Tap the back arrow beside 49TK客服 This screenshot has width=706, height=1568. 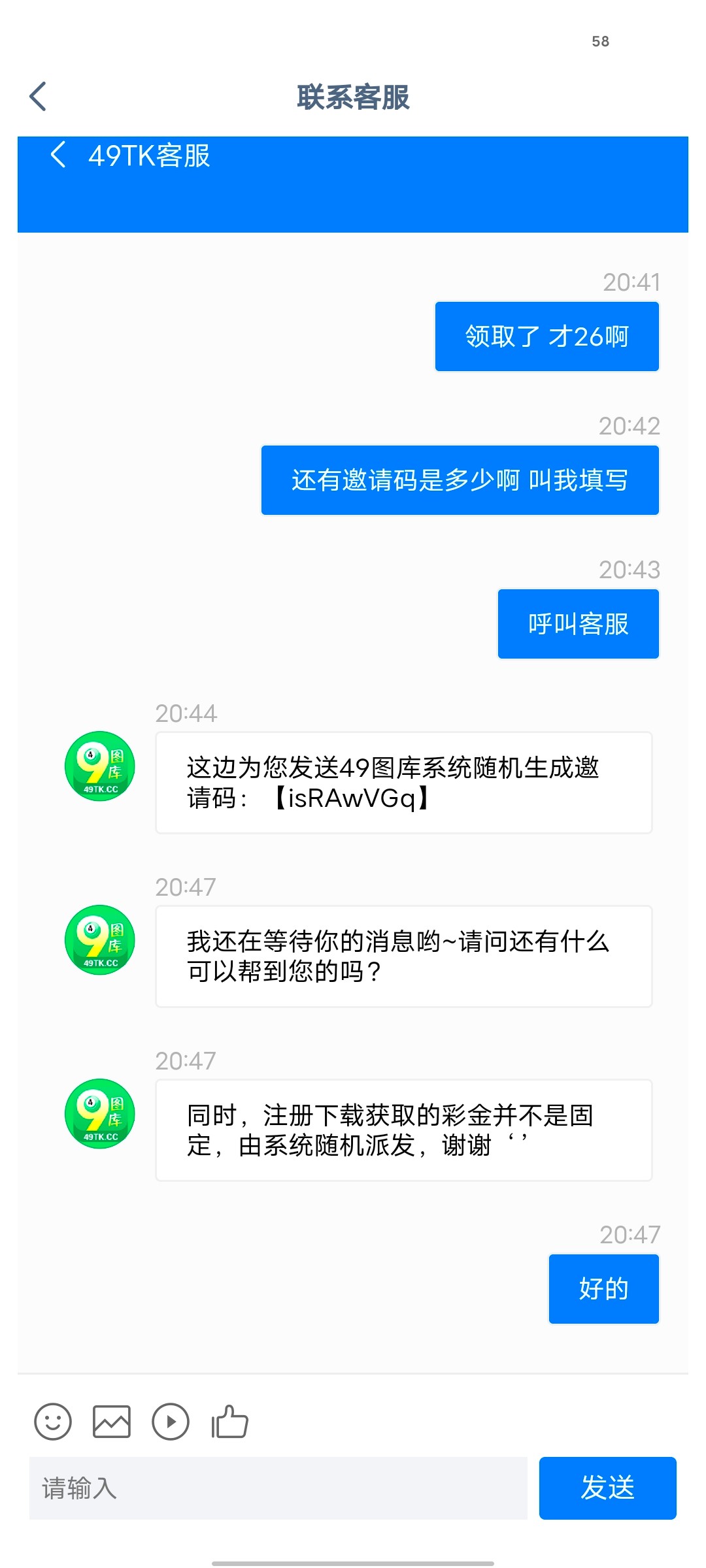pos(58,155)
